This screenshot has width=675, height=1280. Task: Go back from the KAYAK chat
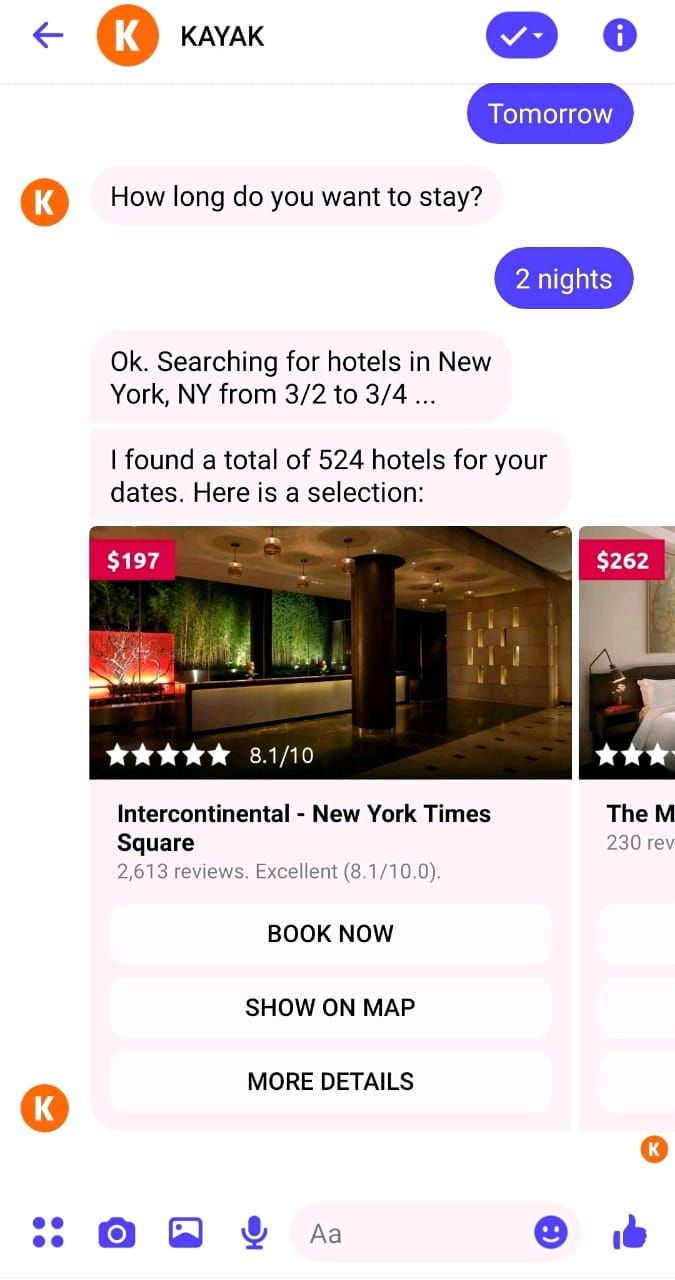point(47,36)
